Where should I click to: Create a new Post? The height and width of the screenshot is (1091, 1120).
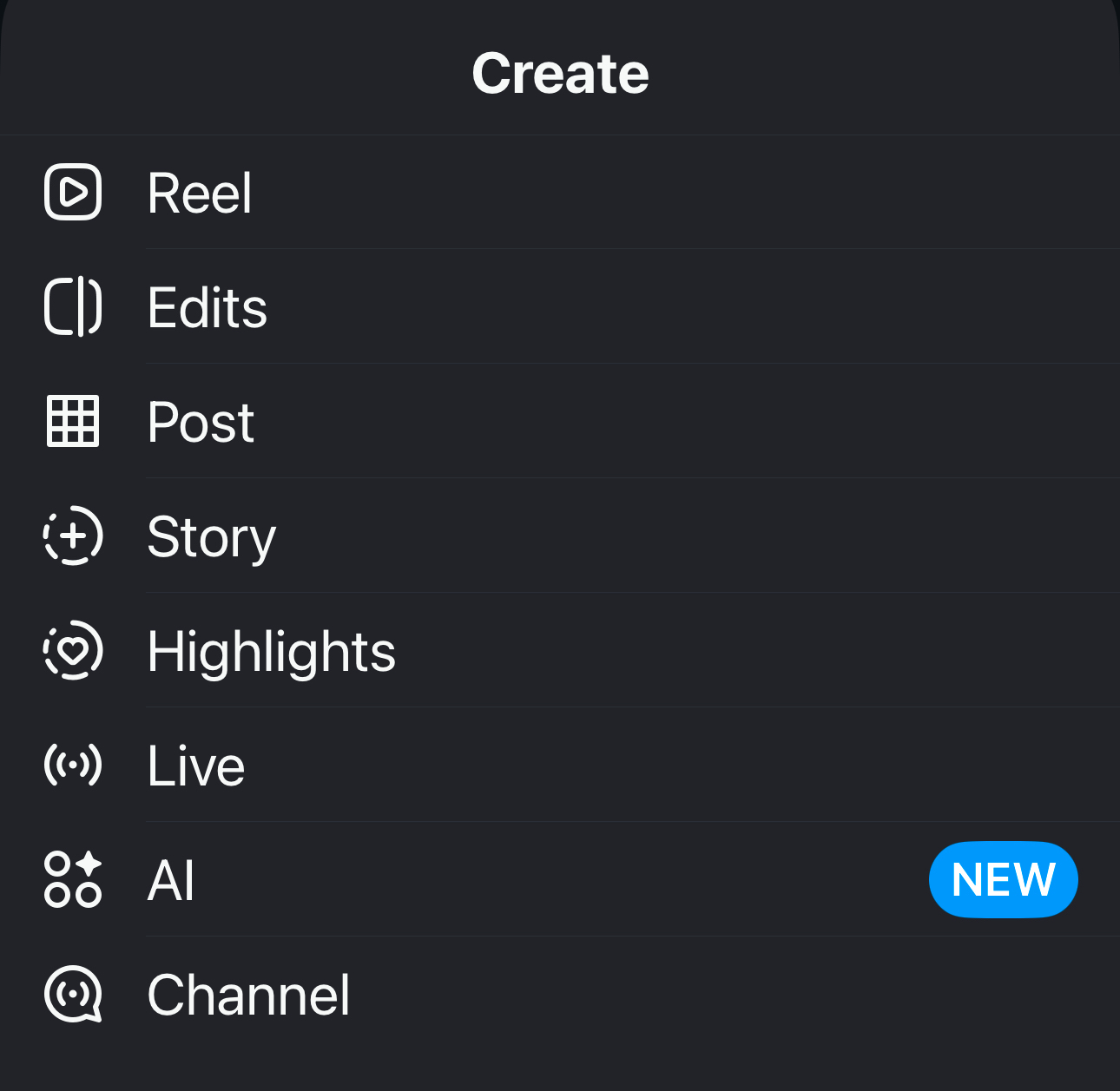201,422
